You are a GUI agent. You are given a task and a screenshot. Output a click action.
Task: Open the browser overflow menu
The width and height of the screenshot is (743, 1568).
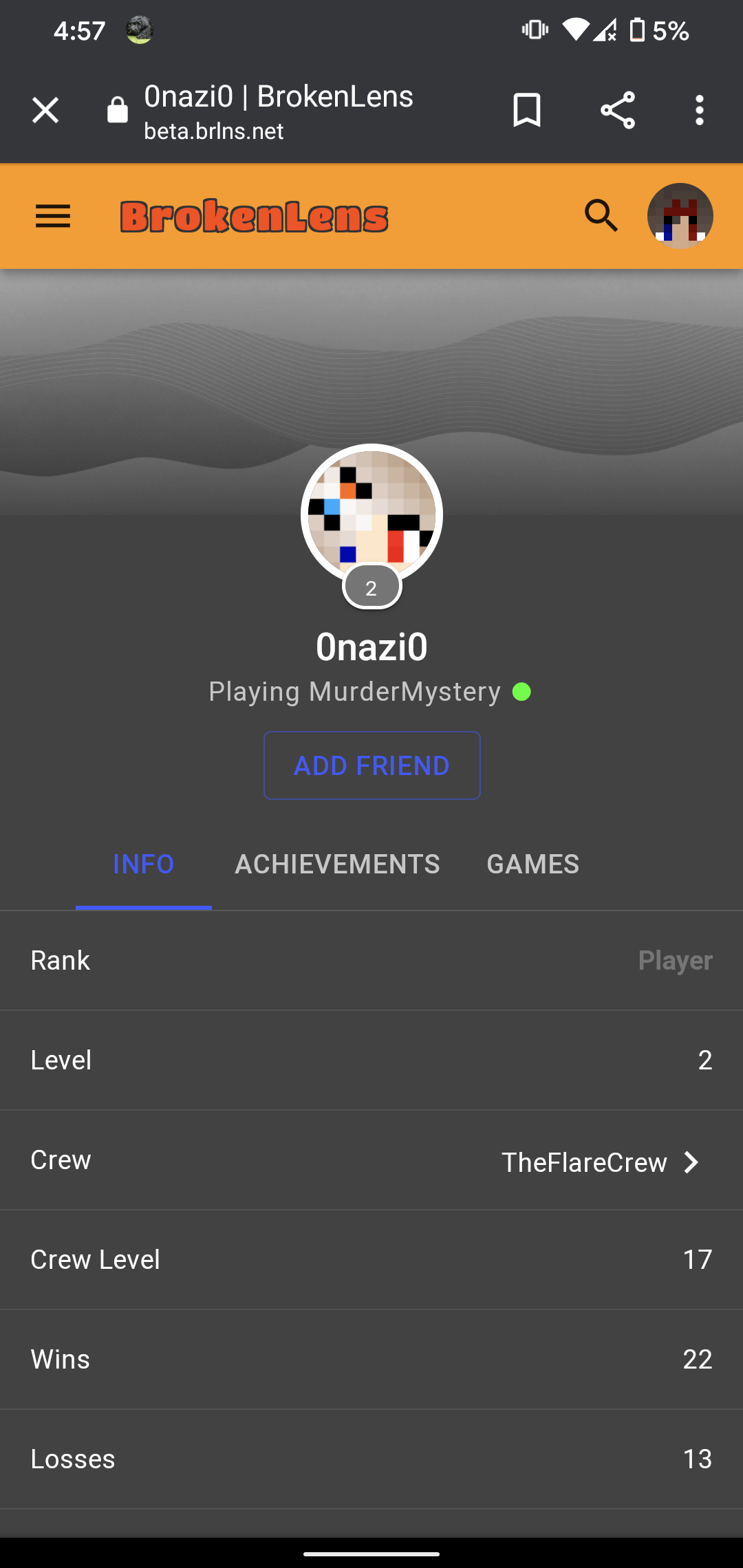(x=700, y=110)
